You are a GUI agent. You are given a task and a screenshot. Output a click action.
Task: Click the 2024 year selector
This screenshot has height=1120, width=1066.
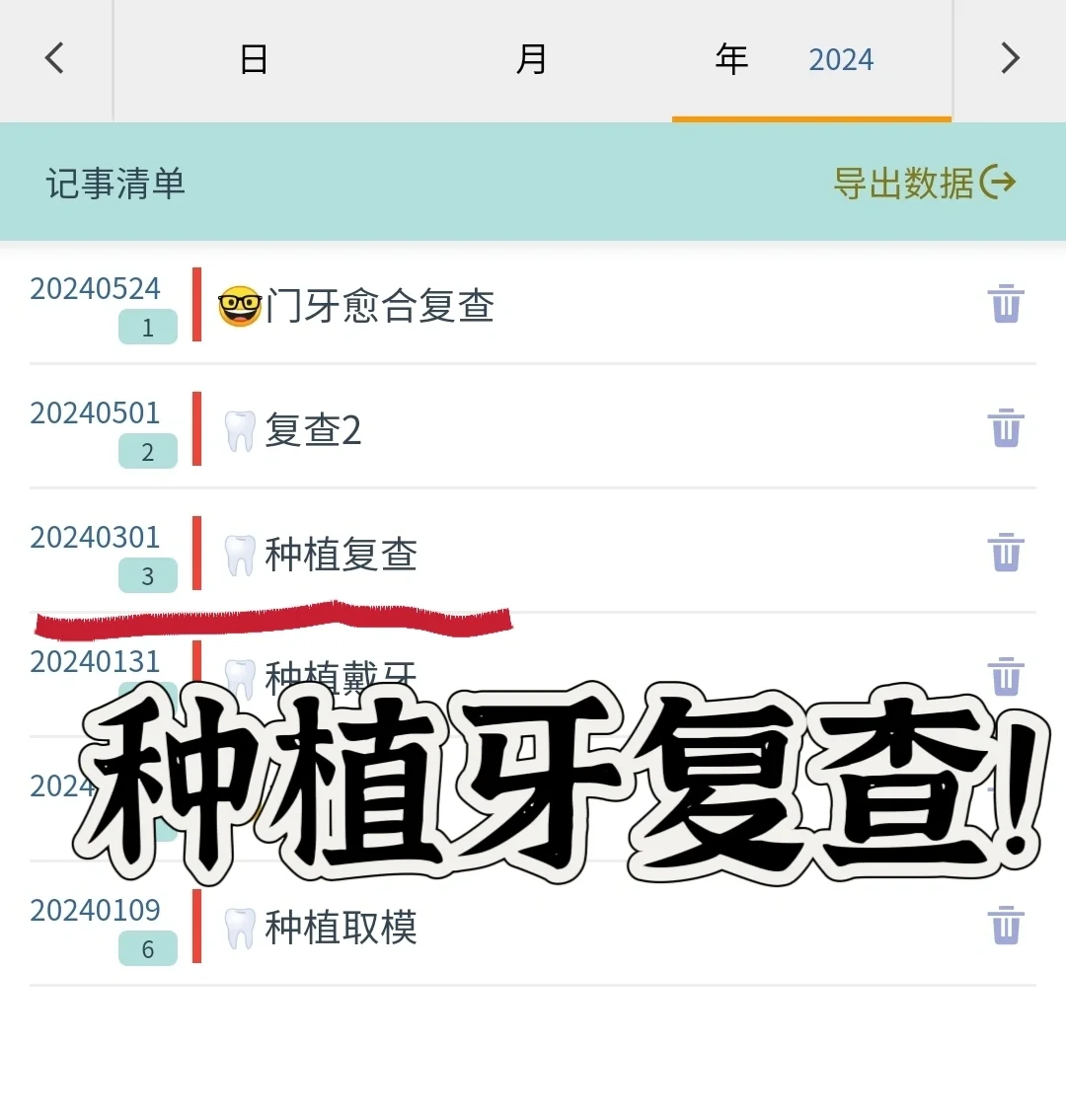pos(840,60)
